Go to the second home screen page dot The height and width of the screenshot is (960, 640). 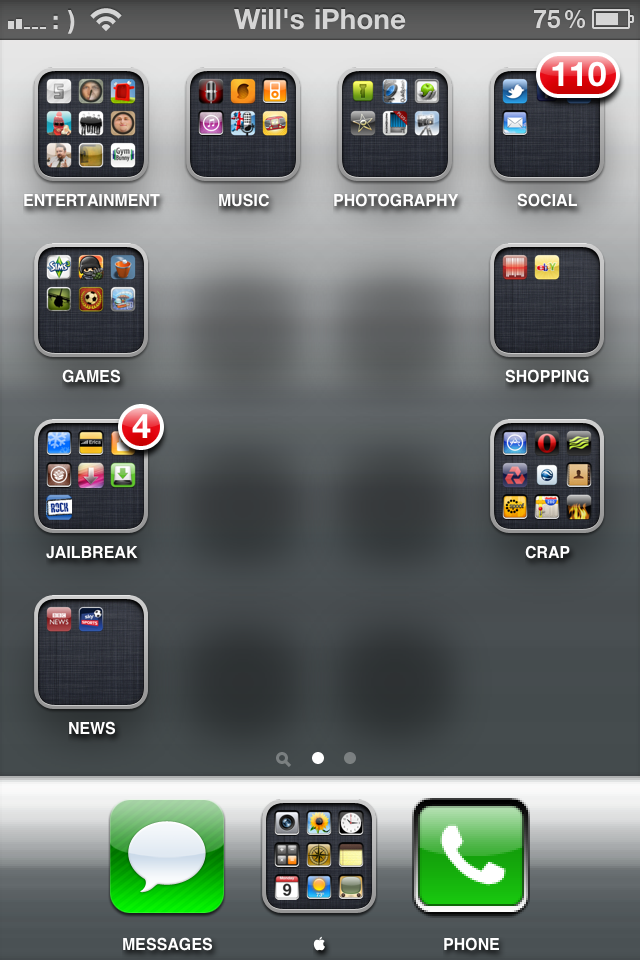click(350, 758)
